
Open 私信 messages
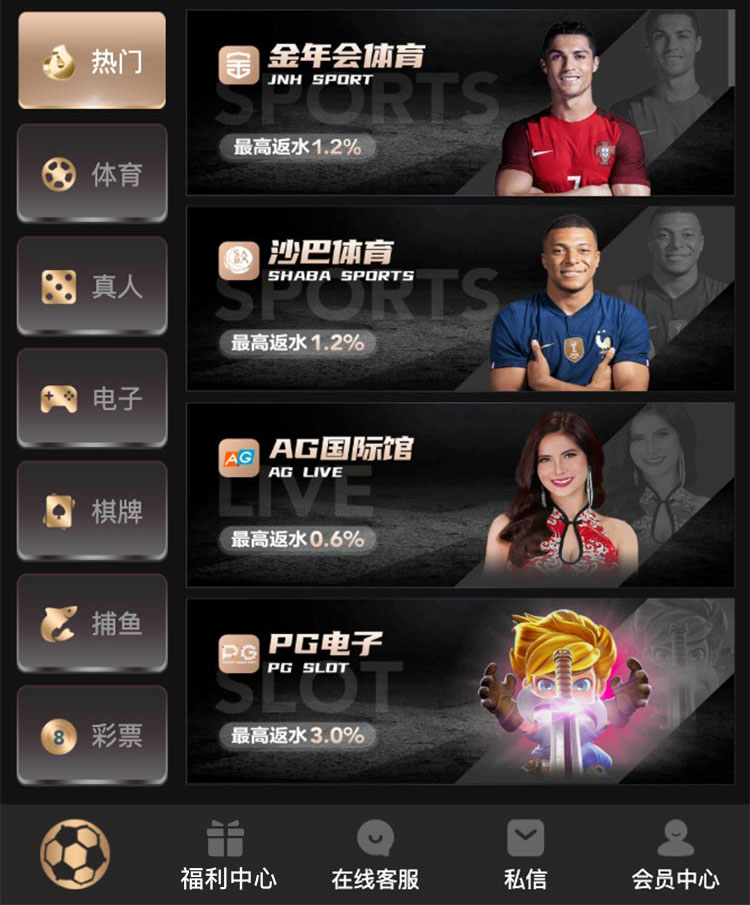[x=525, y=855]
